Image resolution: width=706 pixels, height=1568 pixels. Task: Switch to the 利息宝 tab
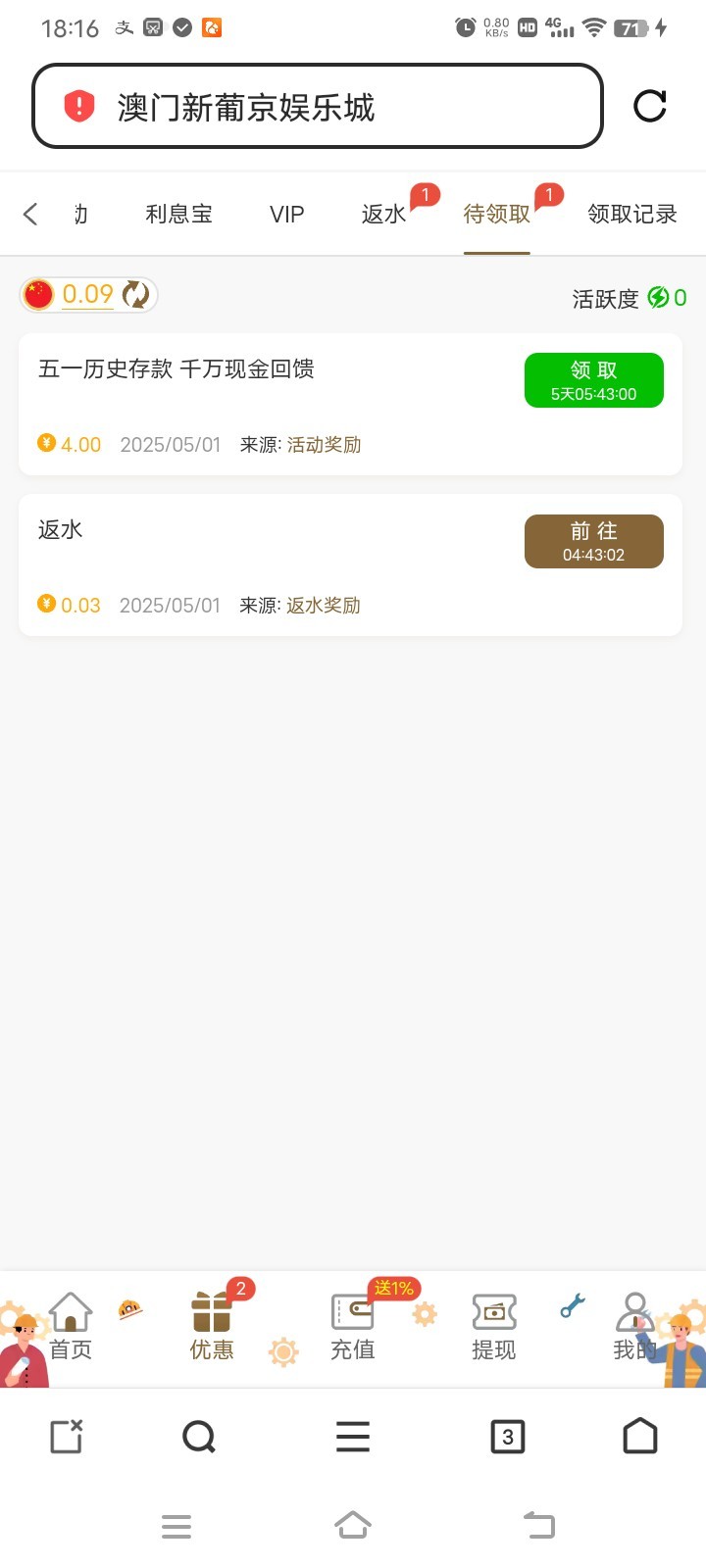(x=178, y=214)
